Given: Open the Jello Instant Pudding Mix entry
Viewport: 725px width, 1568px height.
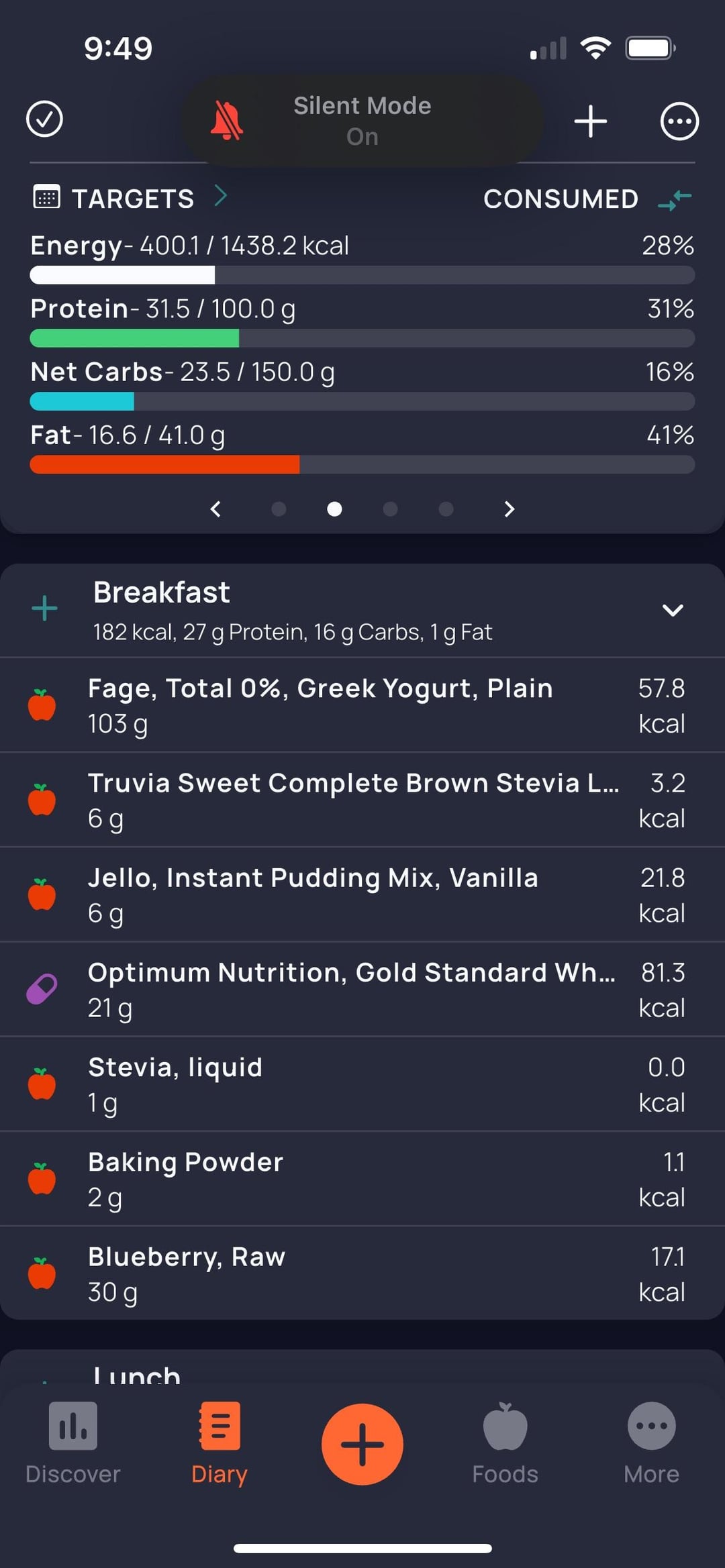Looking at the screenshot, I should click(362, 894).
